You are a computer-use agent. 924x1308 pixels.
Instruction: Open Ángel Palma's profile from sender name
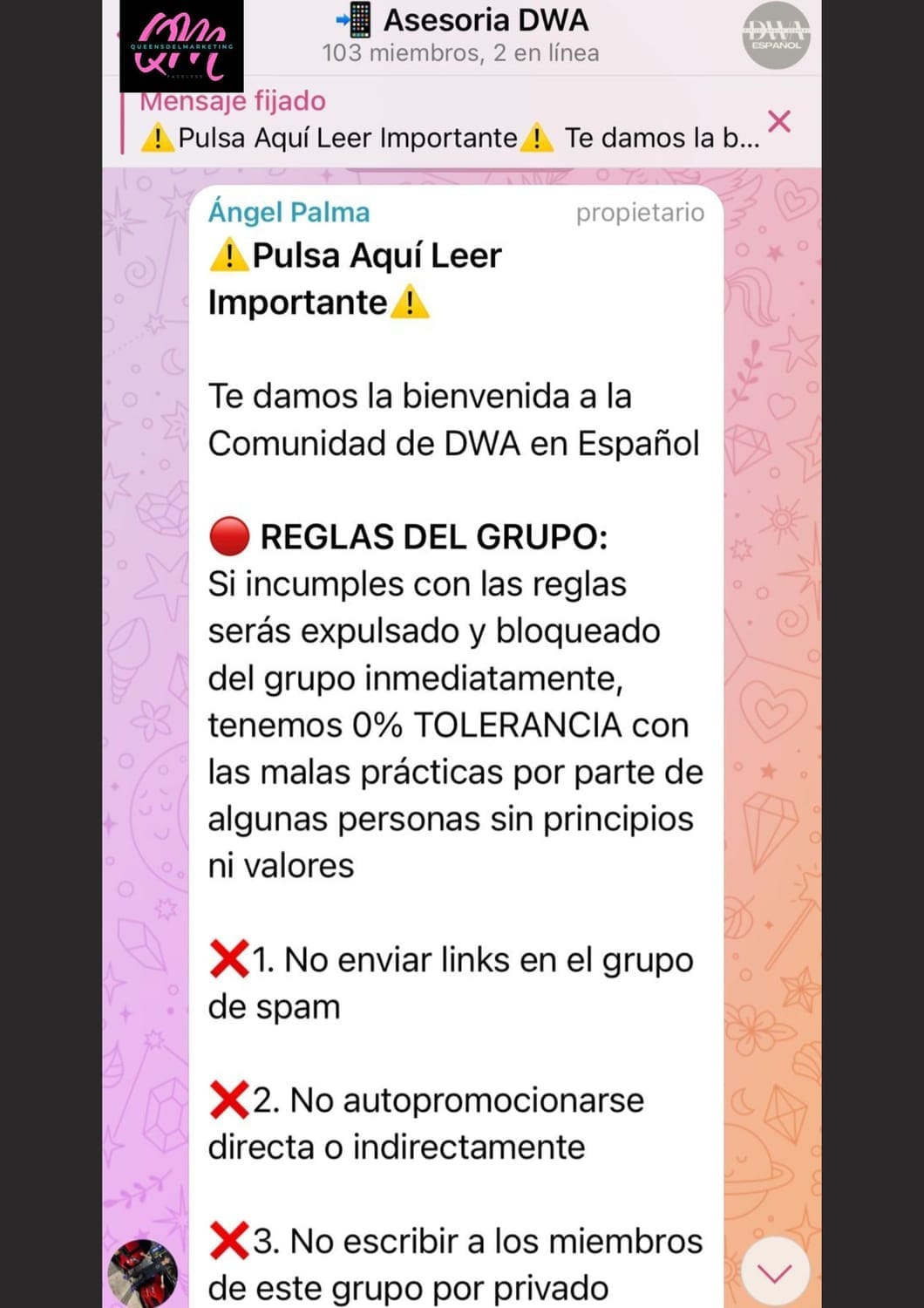point(289,212)
